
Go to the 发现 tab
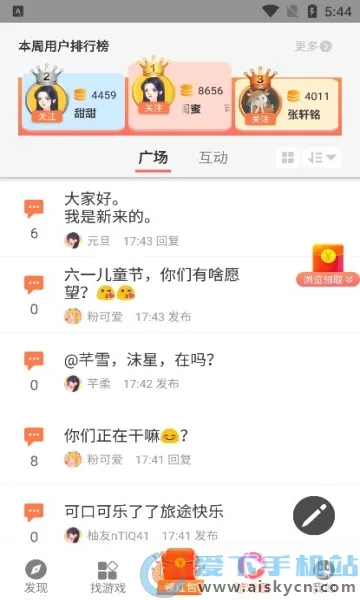point(36,576)
